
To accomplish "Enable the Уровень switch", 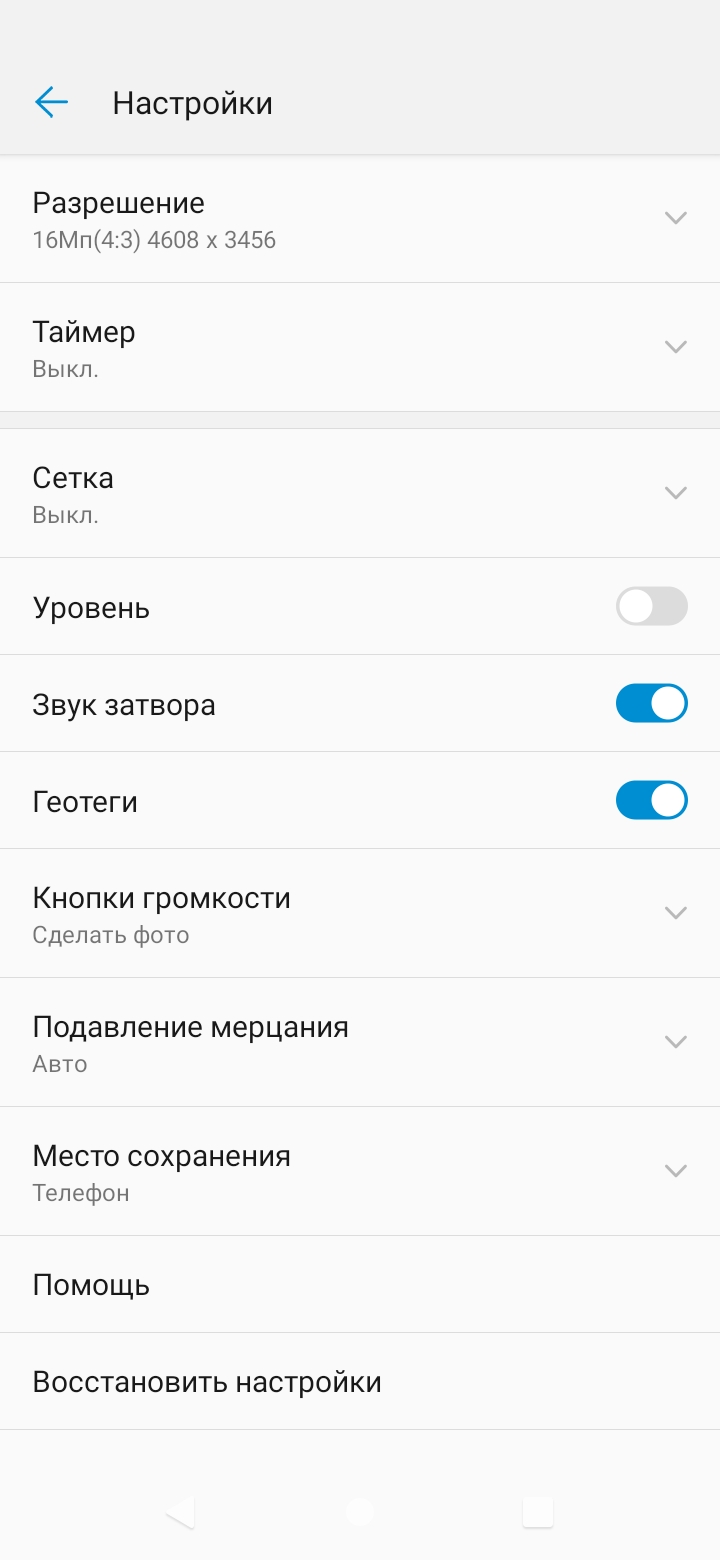I will (651, 607).
